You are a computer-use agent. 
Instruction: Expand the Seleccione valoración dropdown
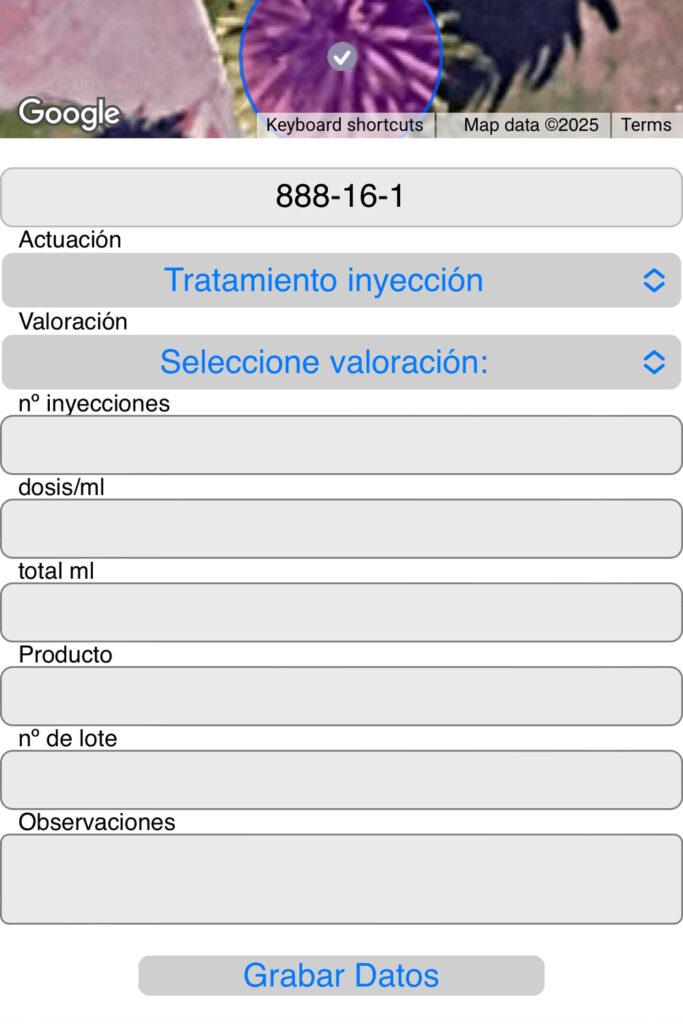(x=341, y=362)
